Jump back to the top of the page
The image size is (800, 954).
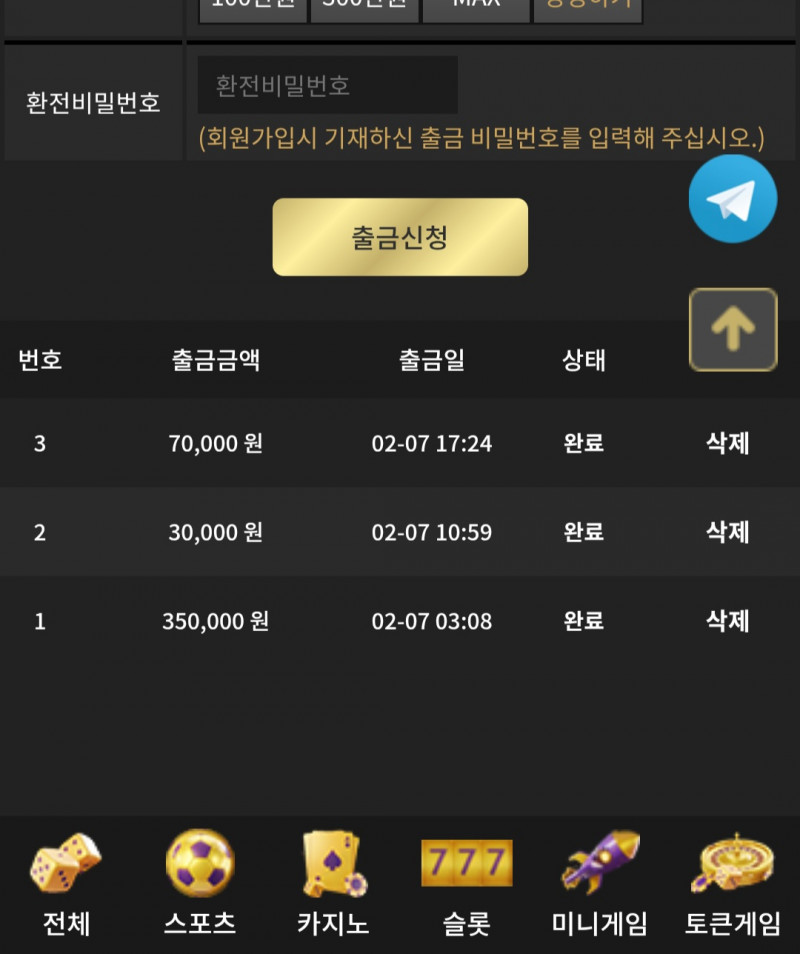coord(732,329)
